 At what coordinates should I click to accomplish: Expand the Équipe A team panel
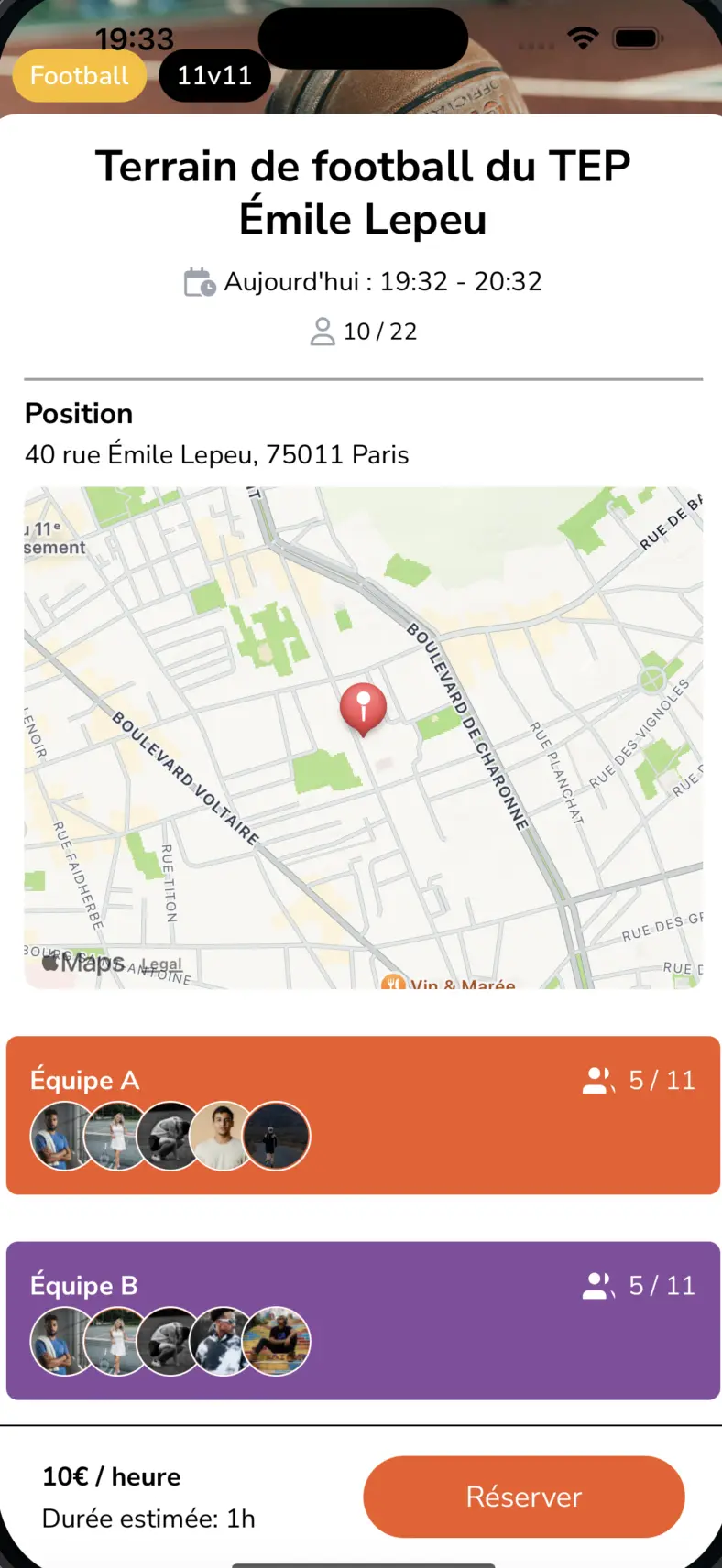(363, 1115)
